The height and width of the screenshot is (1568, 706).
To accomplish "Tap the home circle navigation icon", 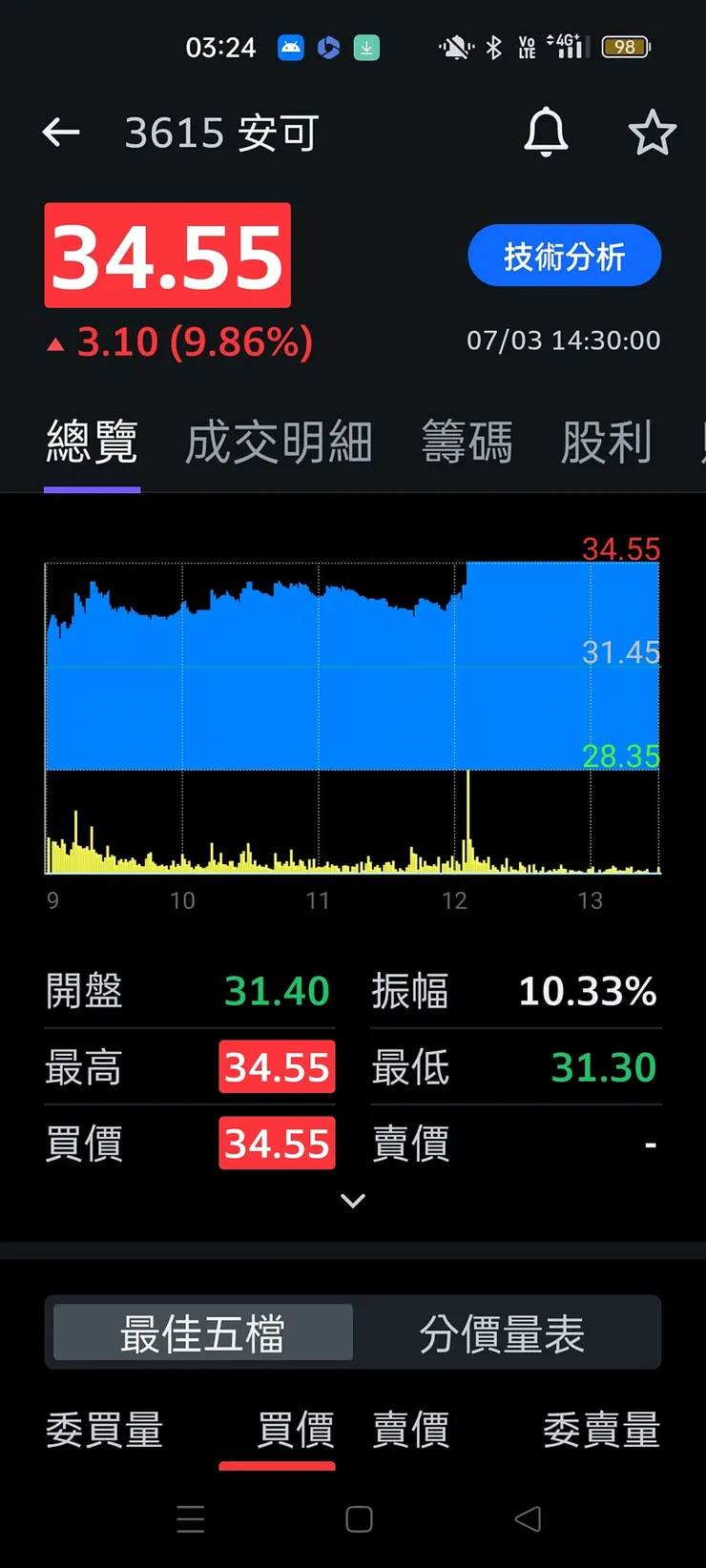I will pos(357,1520).
